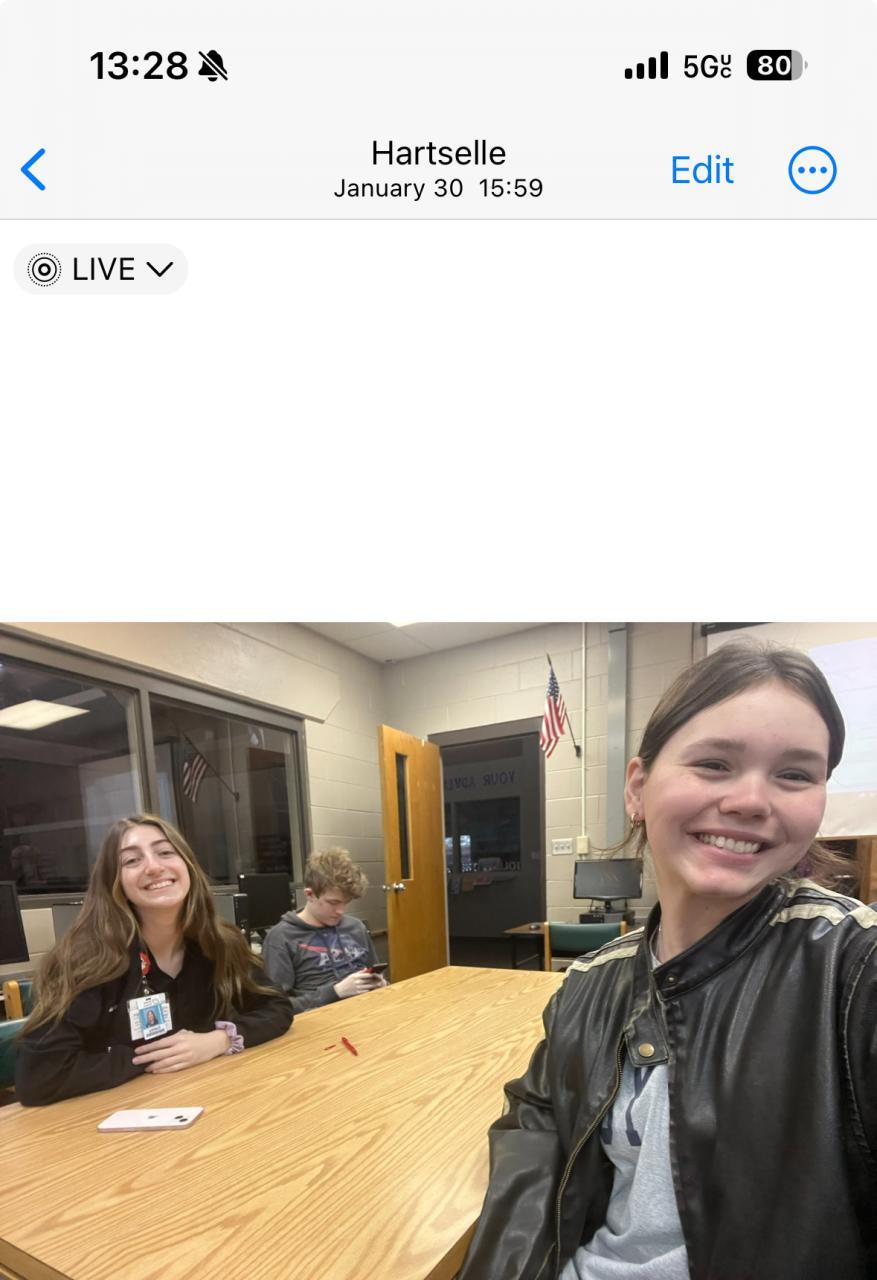
Task: Tap Edit to modify the photo
Action: point(702,171)
